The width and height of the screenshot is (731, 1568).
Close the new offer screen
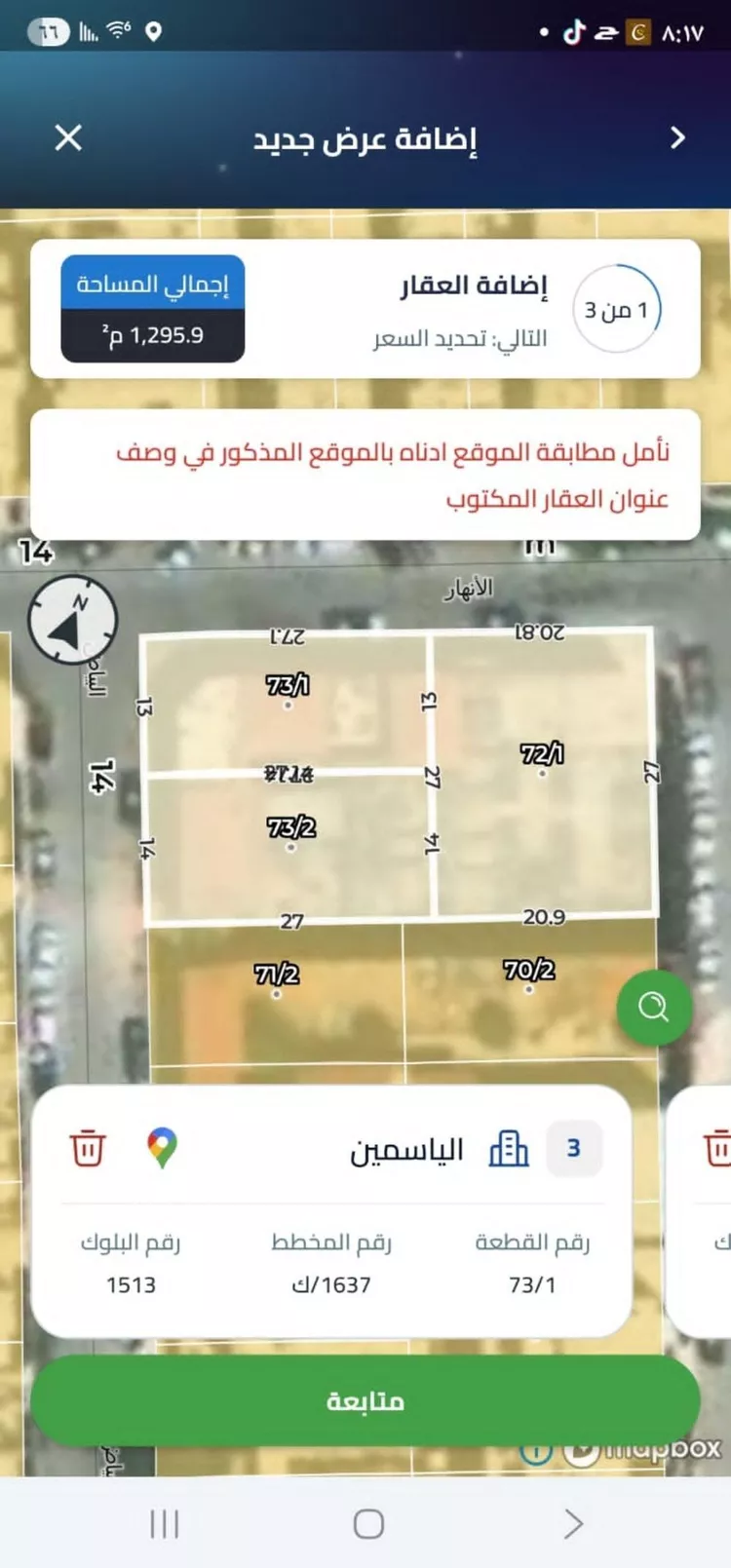click(x=68, y=137)
